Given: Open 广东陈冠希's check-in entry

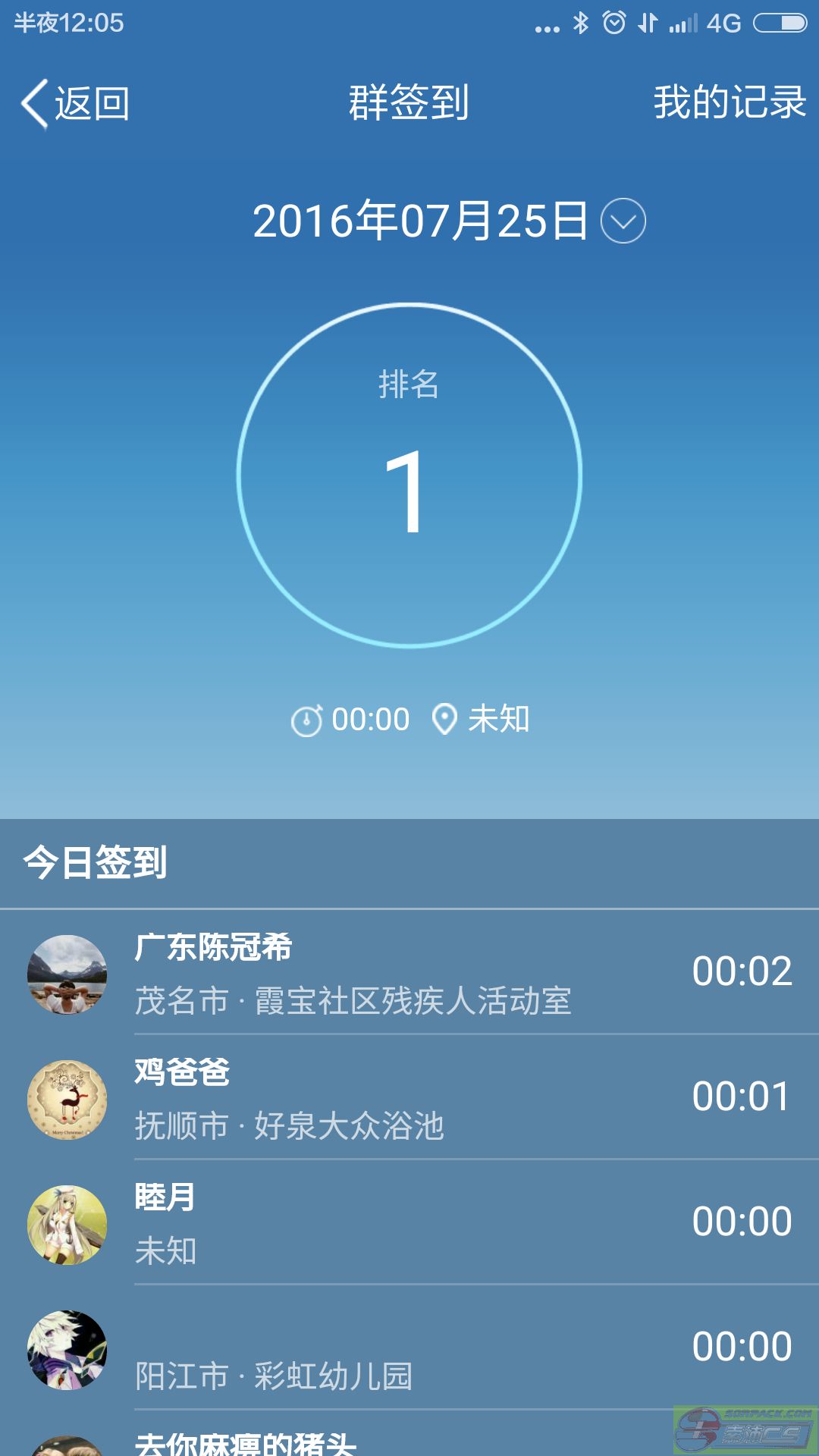Looking at the screenshot, I should click(x=409, y=973).
